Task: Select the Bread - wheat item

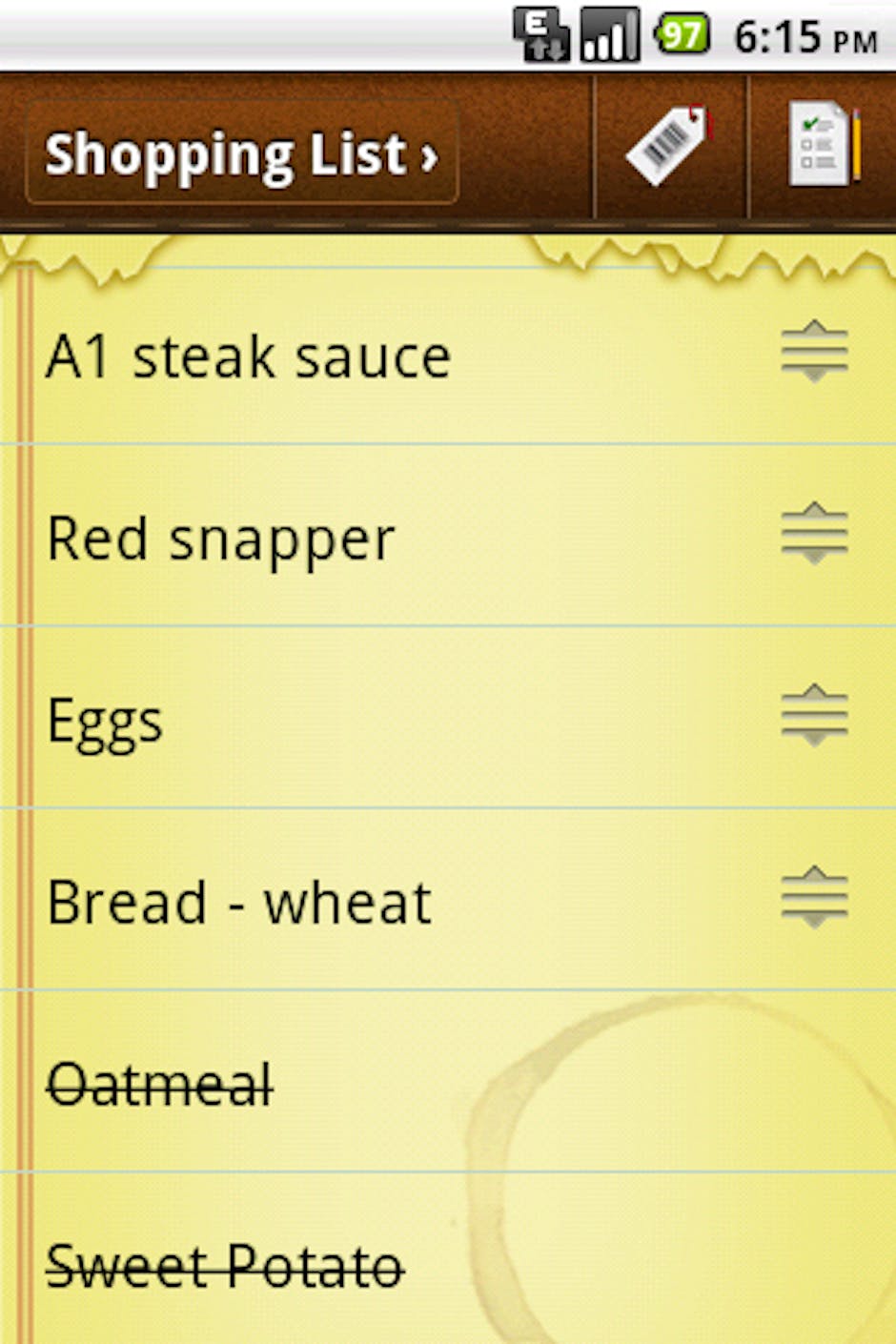Action: click(x=239, y=903)
